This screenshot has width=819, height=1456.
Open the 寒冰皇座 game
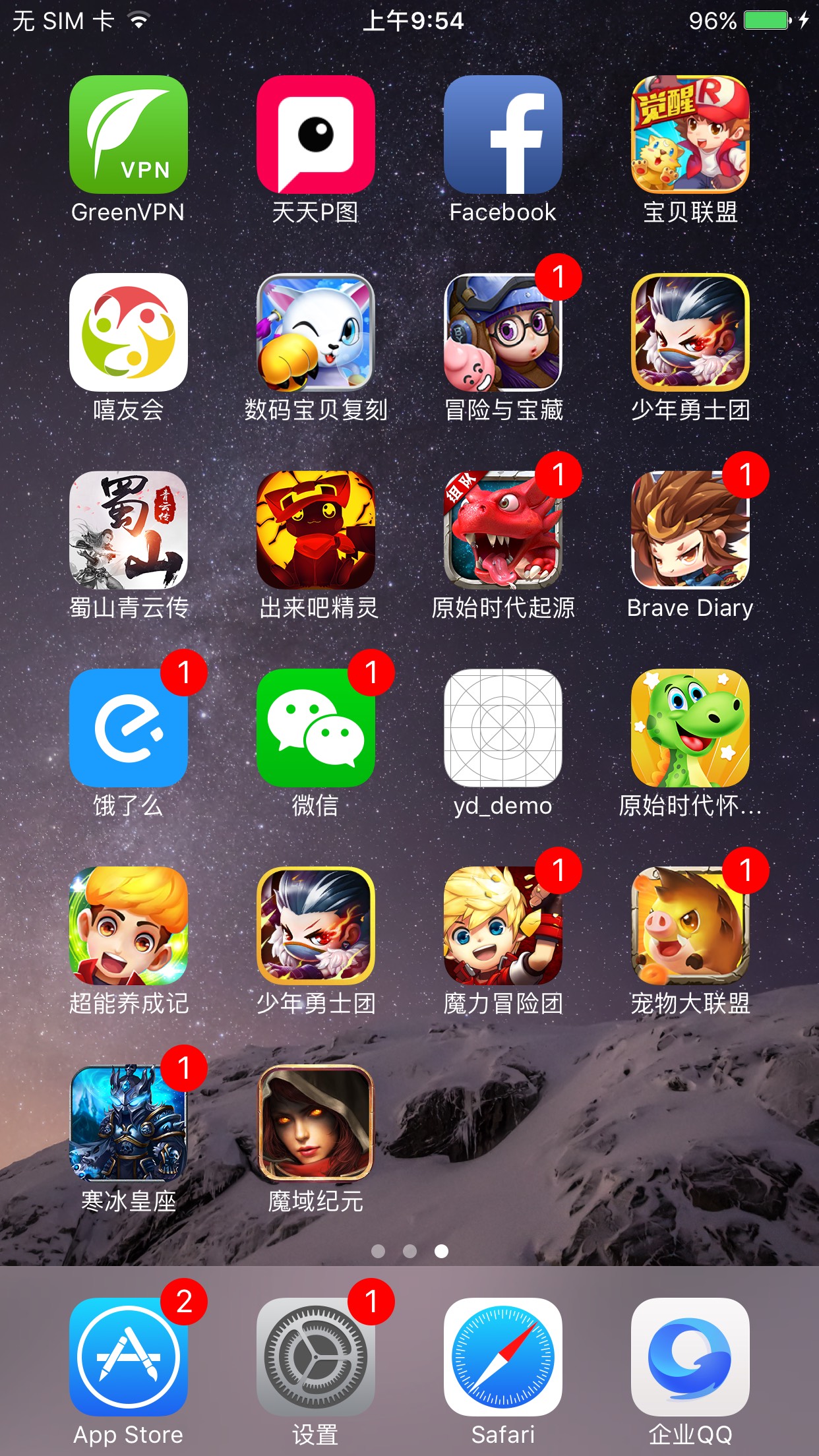point(129,1124)
